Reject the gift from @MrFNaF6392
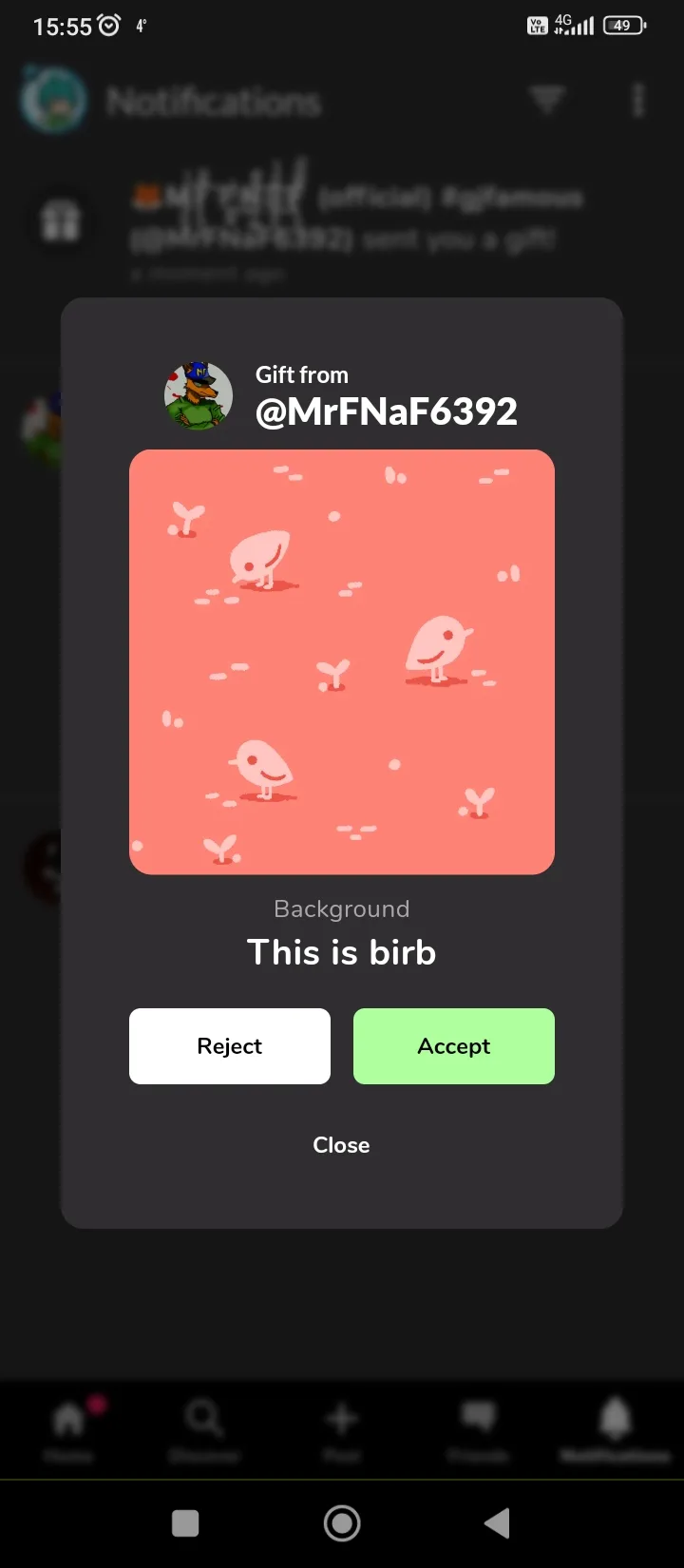Viewport: 684px width, 1568px height. pyautogui.click(x=230, y=1046)
